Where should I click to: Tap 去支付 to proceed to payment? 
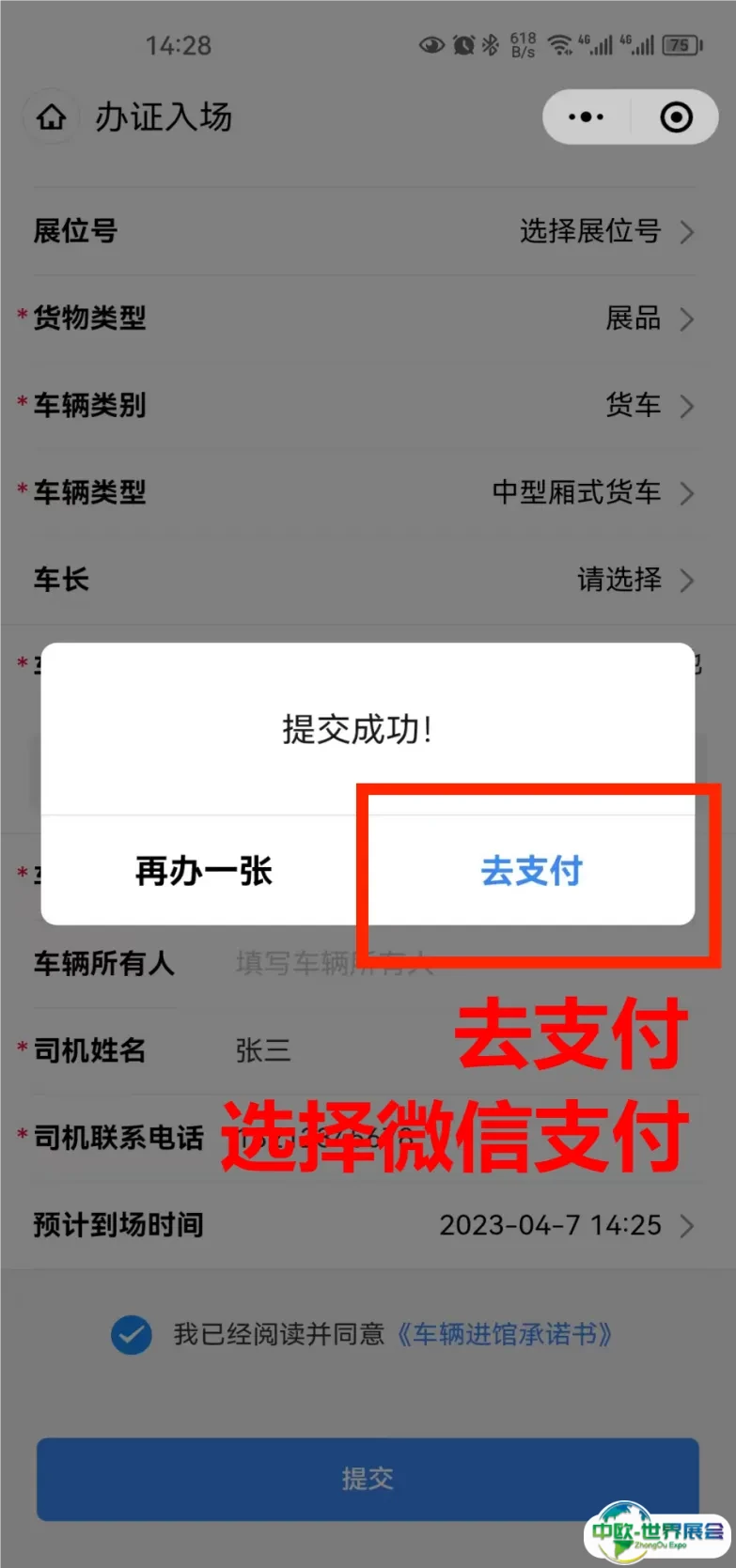click(x=531, y=871)
